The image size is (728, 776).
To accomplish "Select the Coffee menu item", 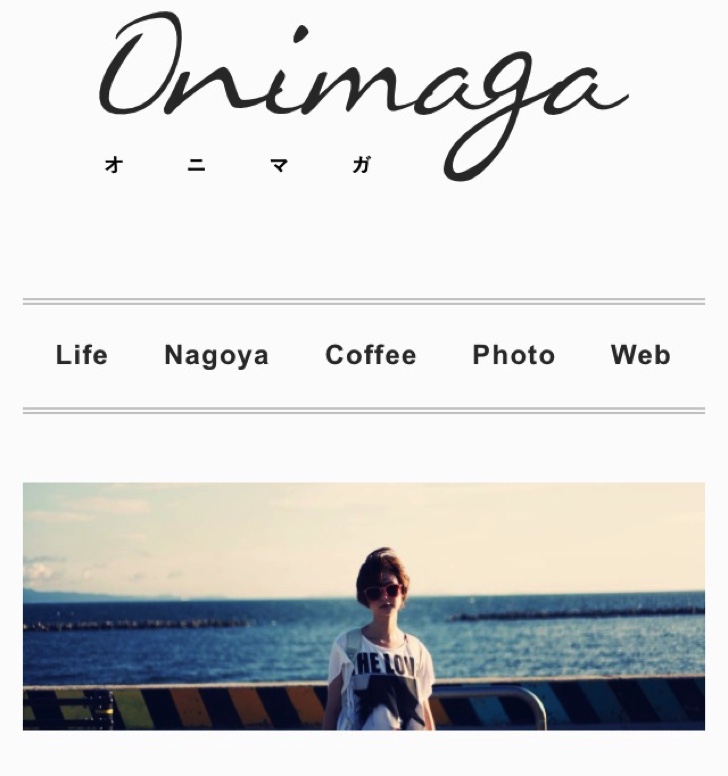I will (371, 355).
